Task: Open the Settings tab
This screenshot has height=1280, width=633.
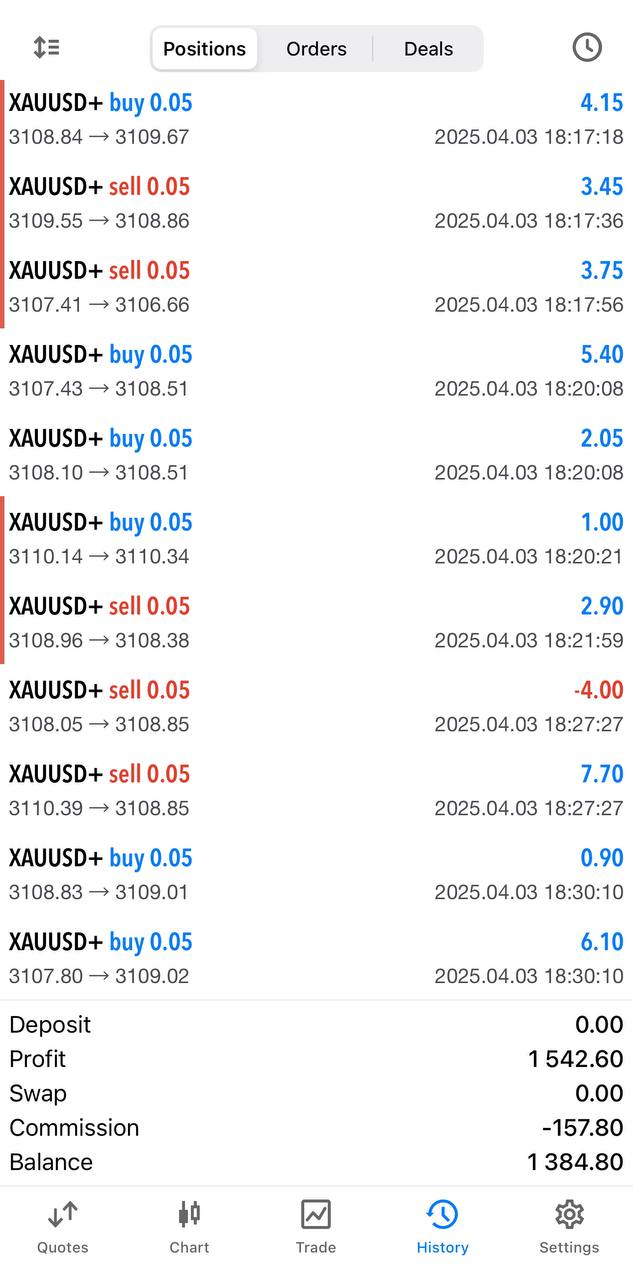Action: click(x=569, y=1227)
